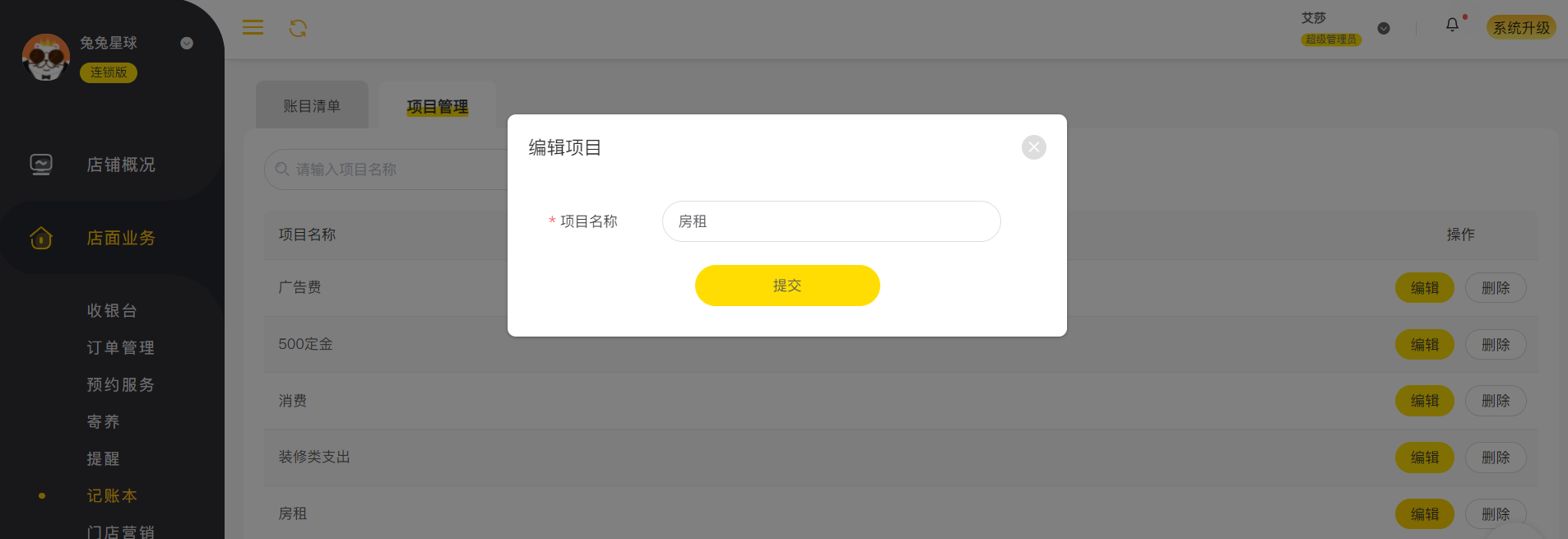Viewport: 1568px width, 539px height.
Task: Tap the 项目名称 text field
Action: click(831, 221)
